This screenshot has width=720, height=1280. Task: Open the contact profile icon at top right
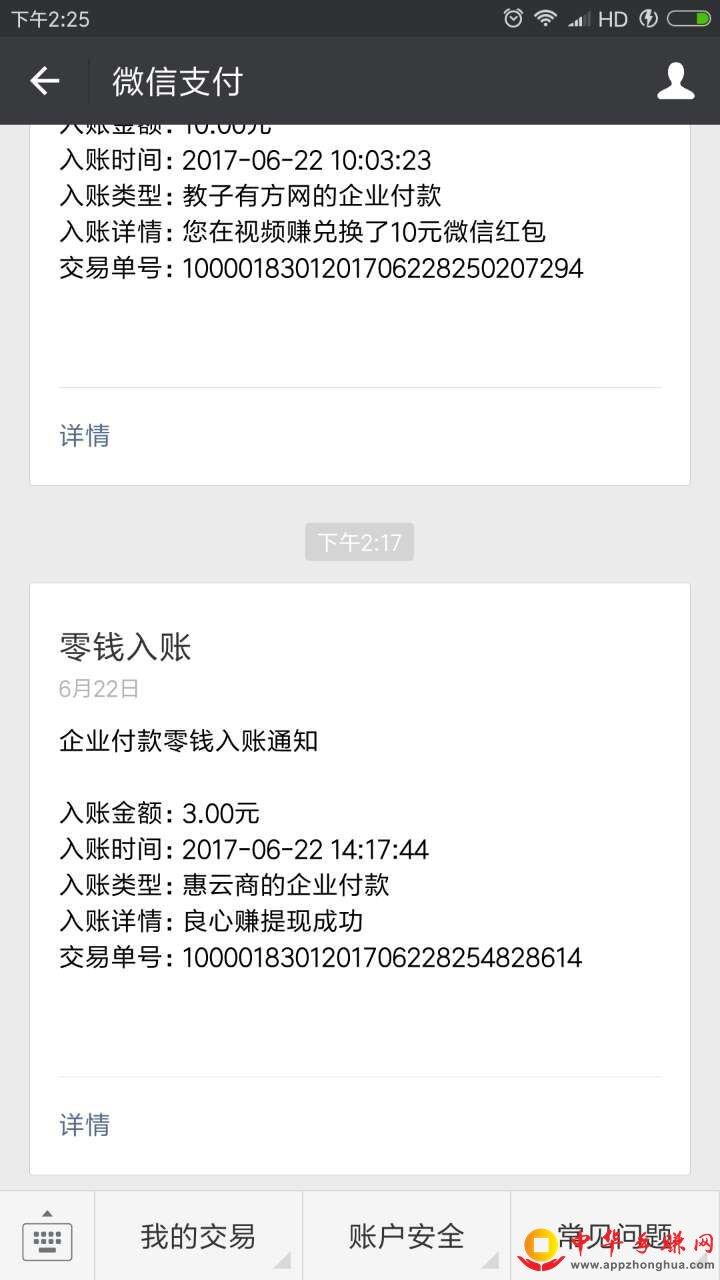pos(675,81)
